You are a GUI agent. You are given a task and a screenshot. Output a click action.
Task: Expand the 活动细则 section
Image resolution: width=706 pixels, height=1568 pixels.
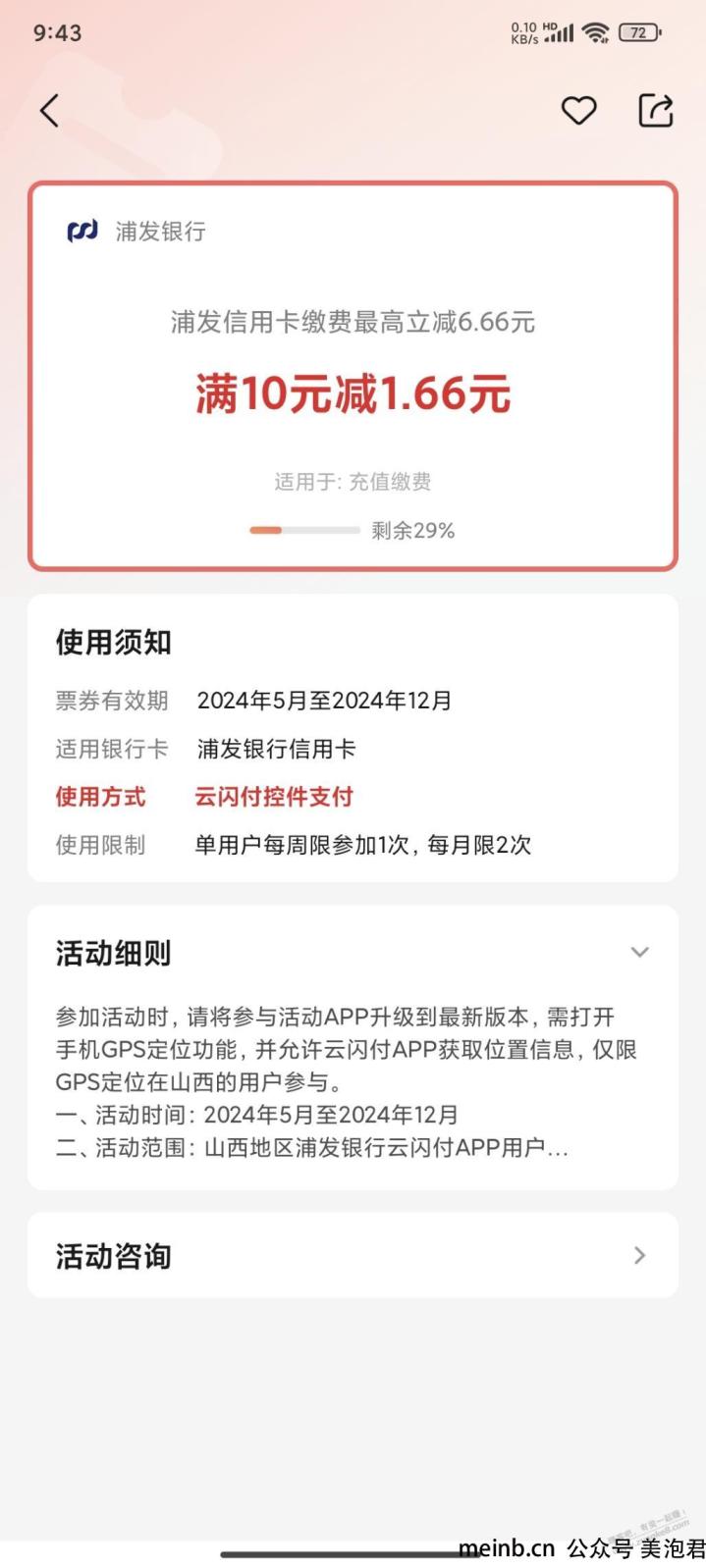[x=639, y=952]
